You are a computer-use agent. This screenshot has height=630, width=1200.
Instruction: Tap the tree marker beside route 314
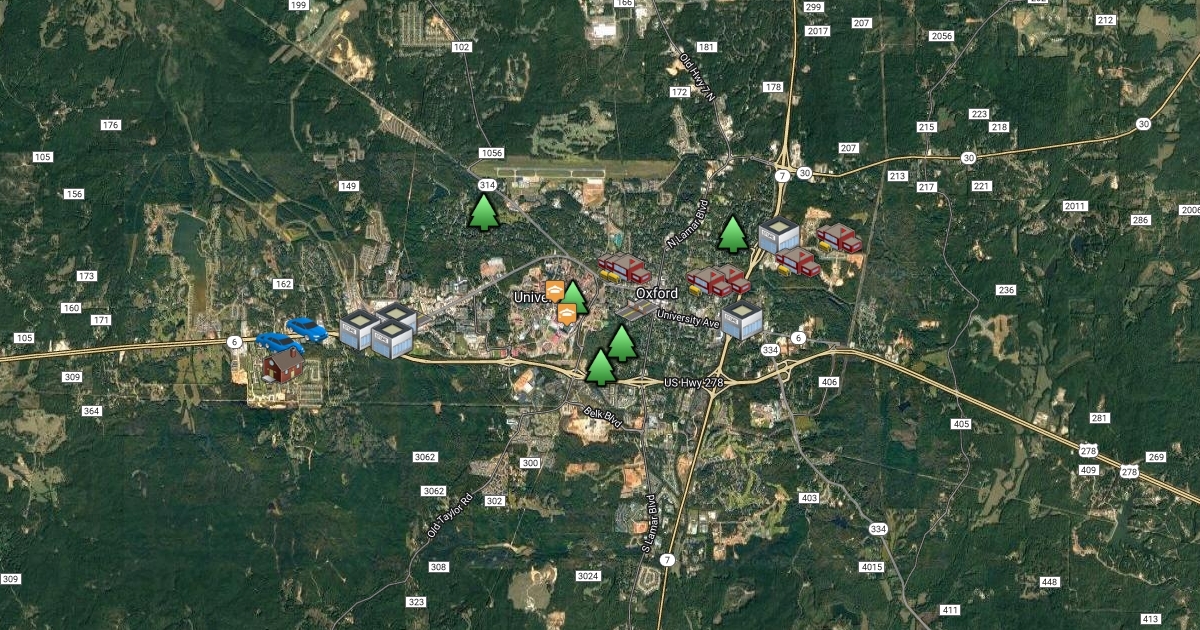coord(483,212)
